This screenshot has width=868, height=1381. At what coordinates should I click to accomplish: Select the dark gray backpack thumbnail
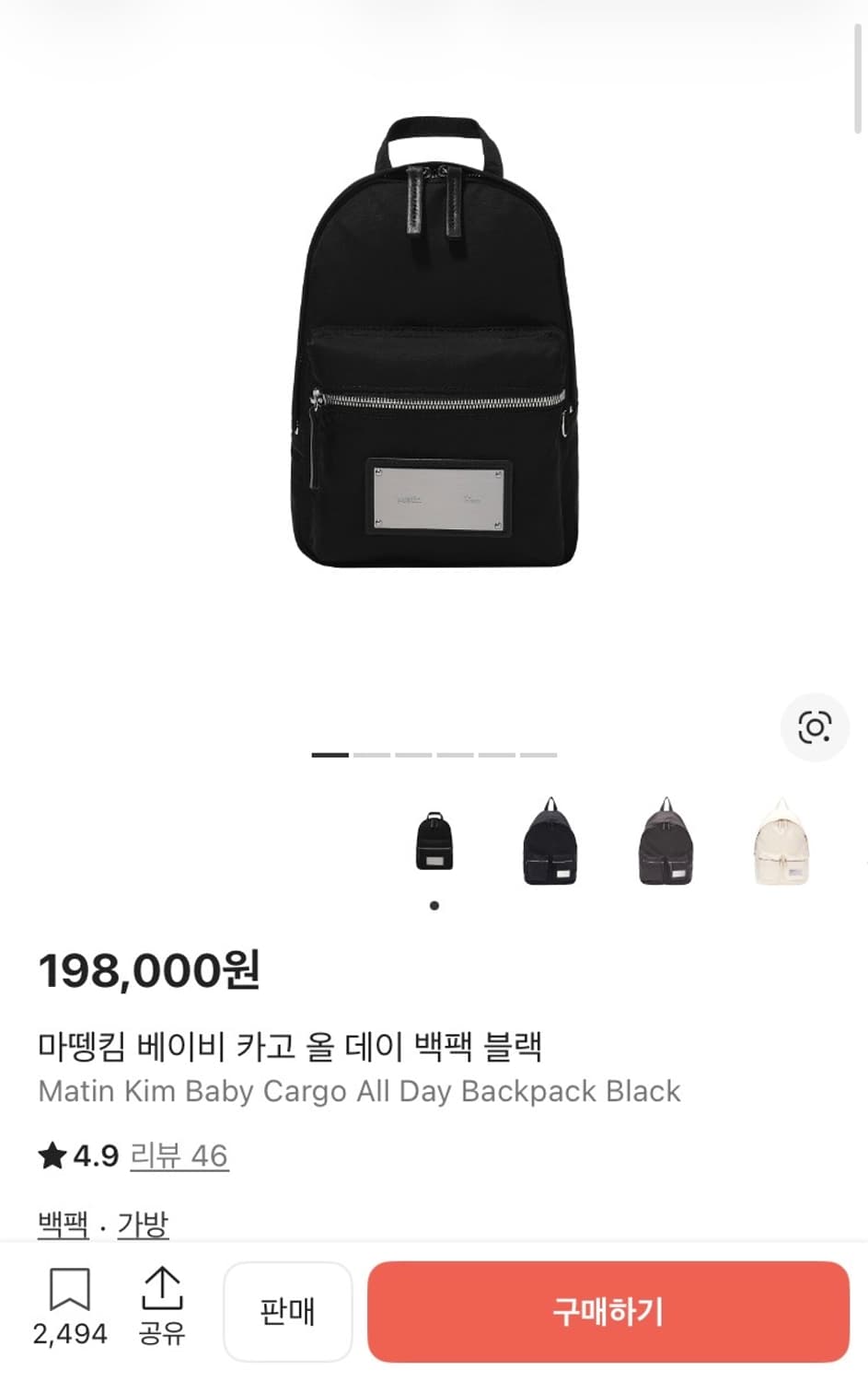[665, 842]
